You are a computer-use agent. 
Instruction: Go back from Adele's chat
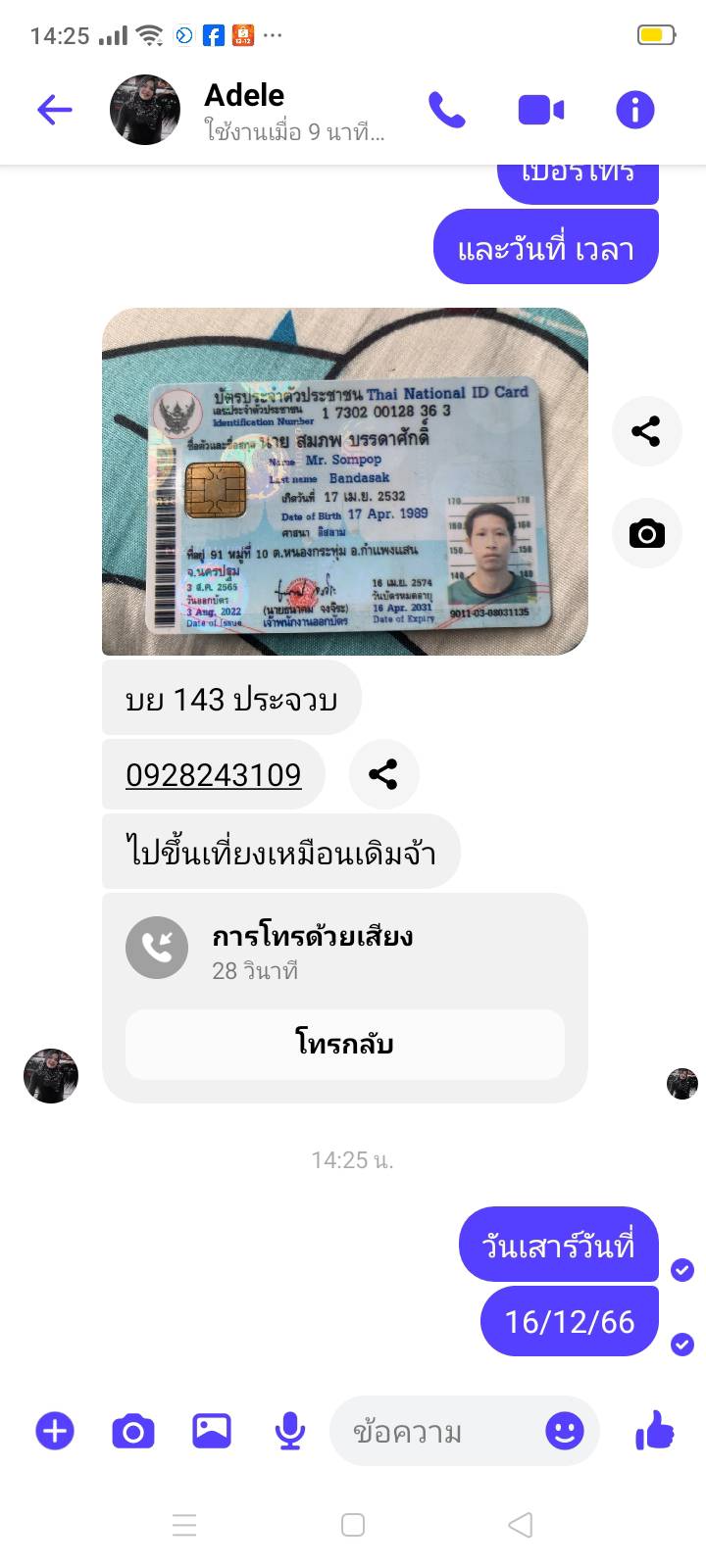(55, 110)
